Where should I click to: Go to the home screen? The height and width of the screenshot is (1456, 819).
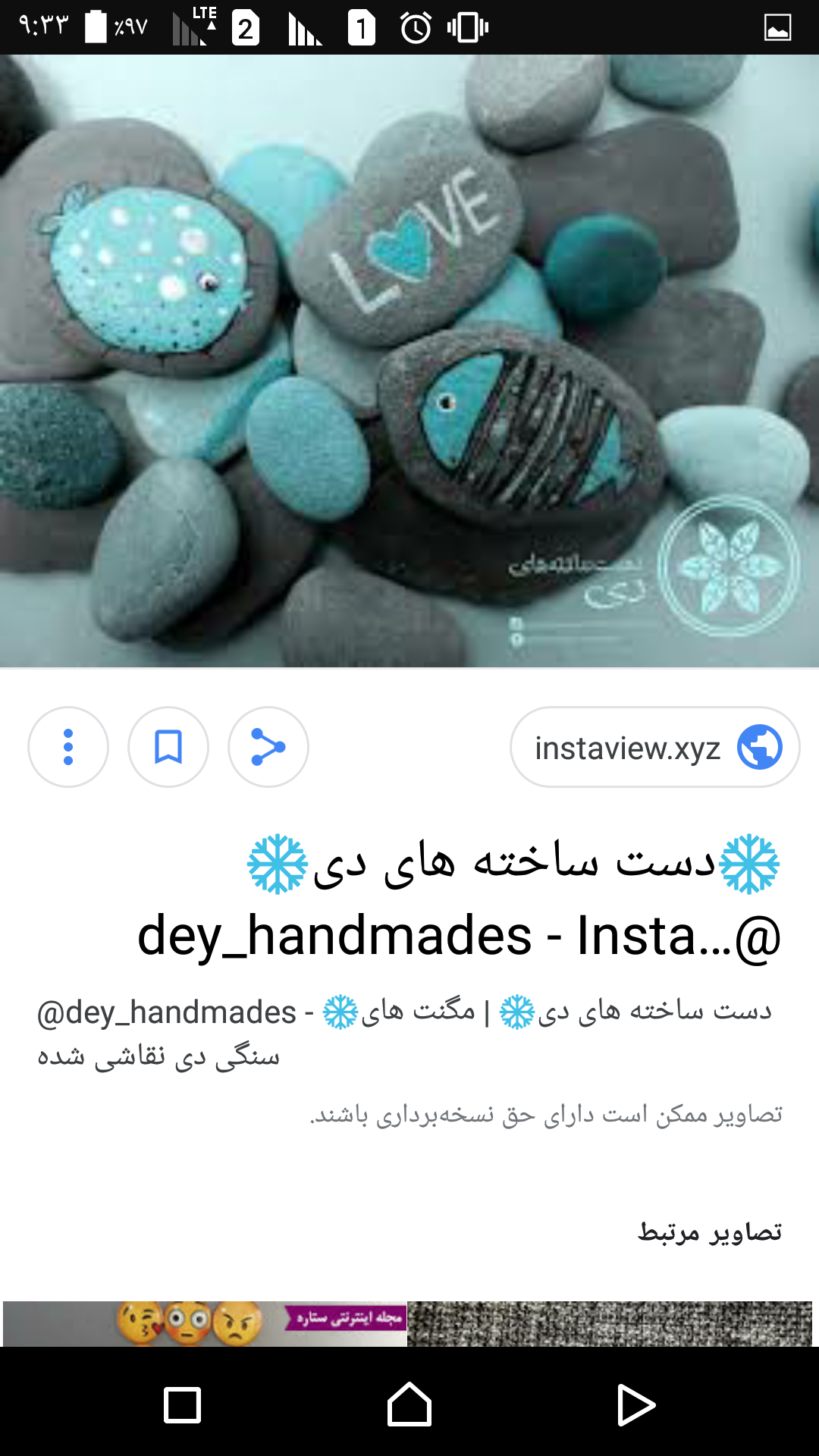point(409,1404)
